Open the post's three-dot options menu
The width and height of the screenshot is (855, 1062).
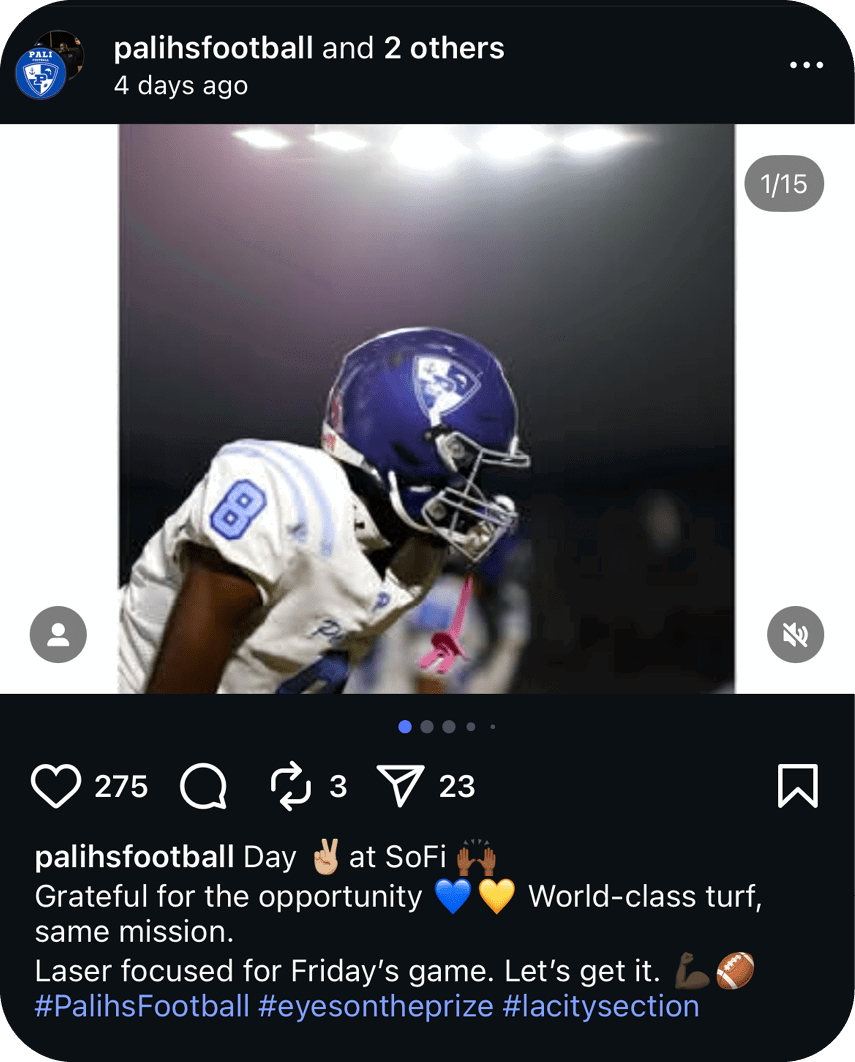[x=805, y=66]
